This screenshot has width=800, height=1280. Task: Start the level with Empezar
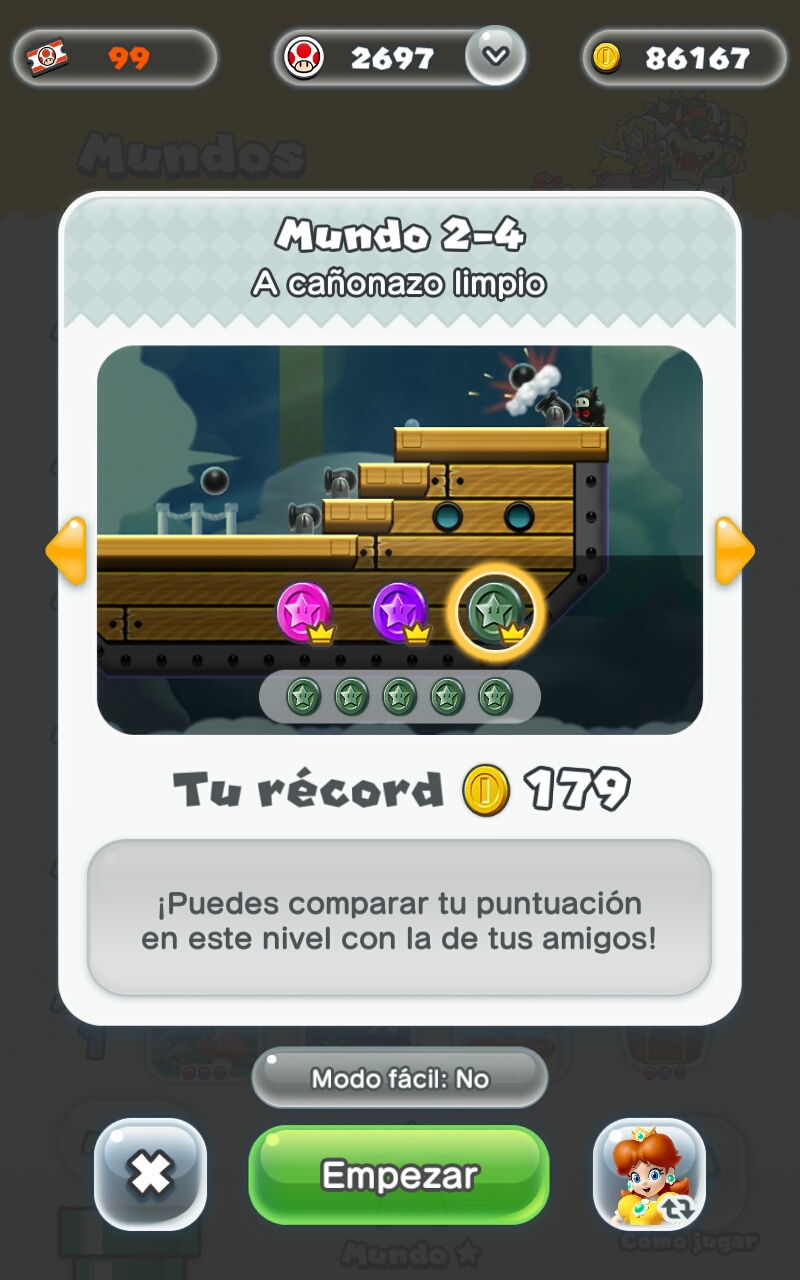pyautogui.click(x=399, y=1175)
